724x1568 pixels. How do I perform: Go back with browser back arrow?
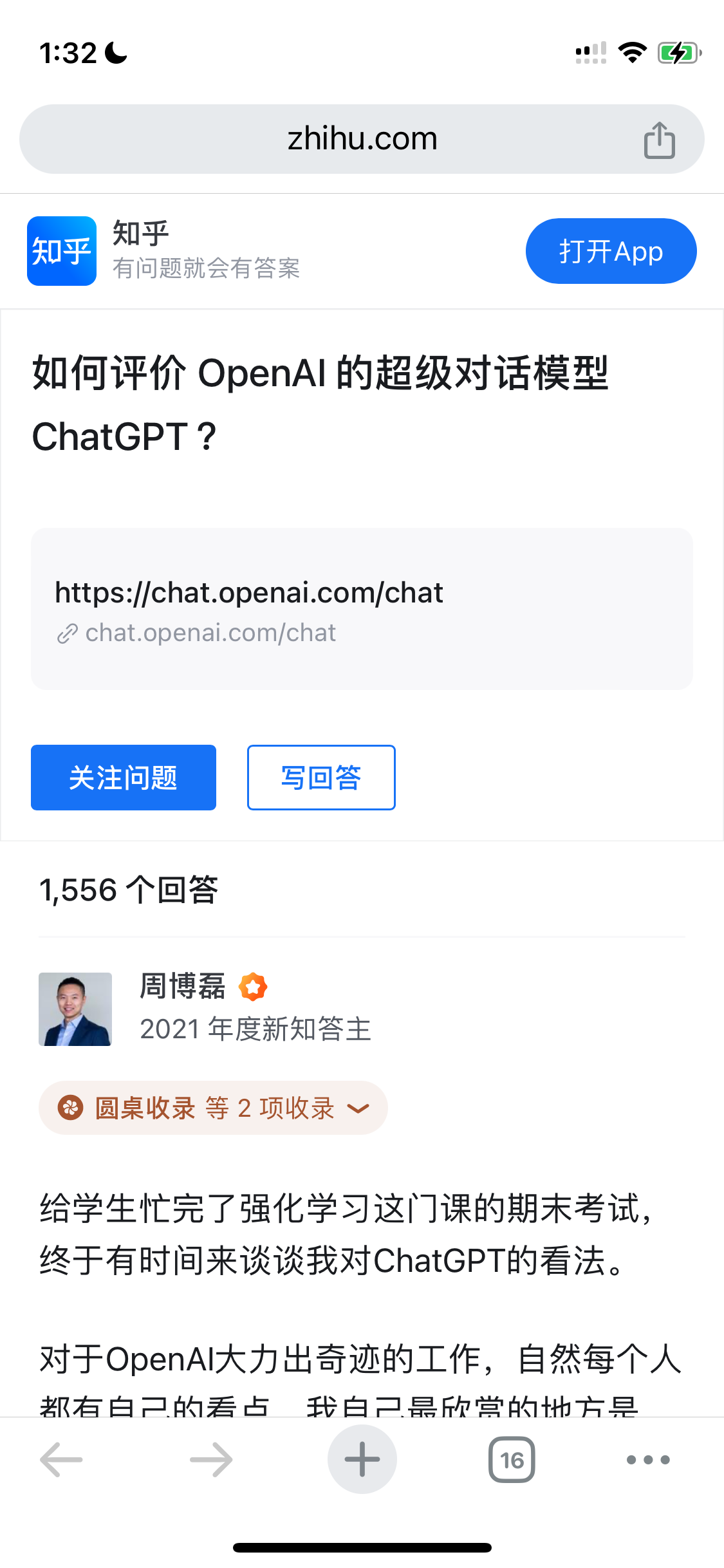pyautogui.click(x=62, y=1459)
